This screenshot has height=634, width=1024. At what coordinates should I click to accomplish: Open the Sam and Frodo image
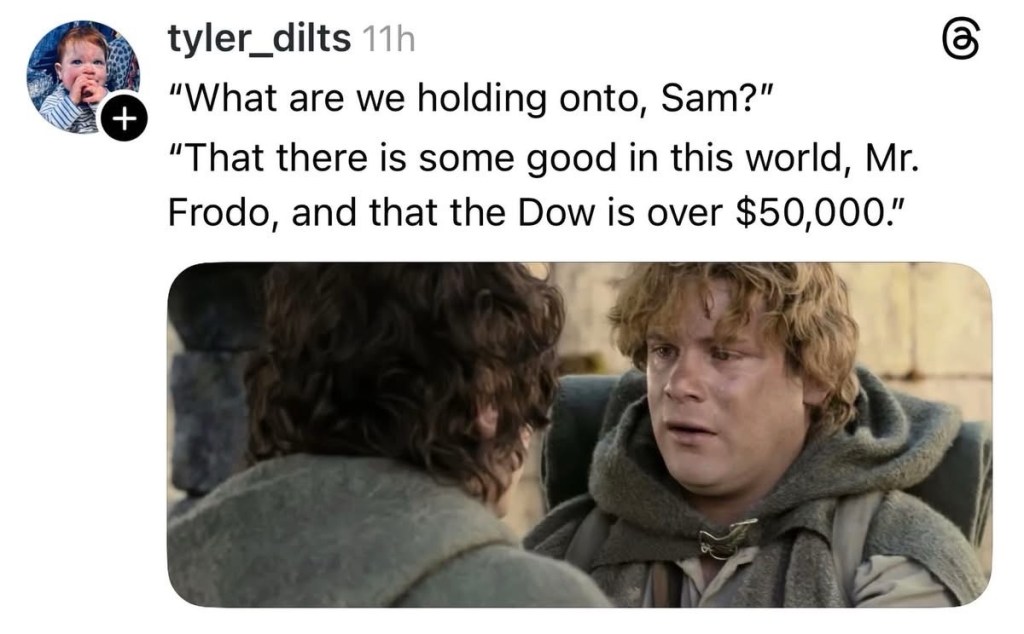(x=579, y=434)
